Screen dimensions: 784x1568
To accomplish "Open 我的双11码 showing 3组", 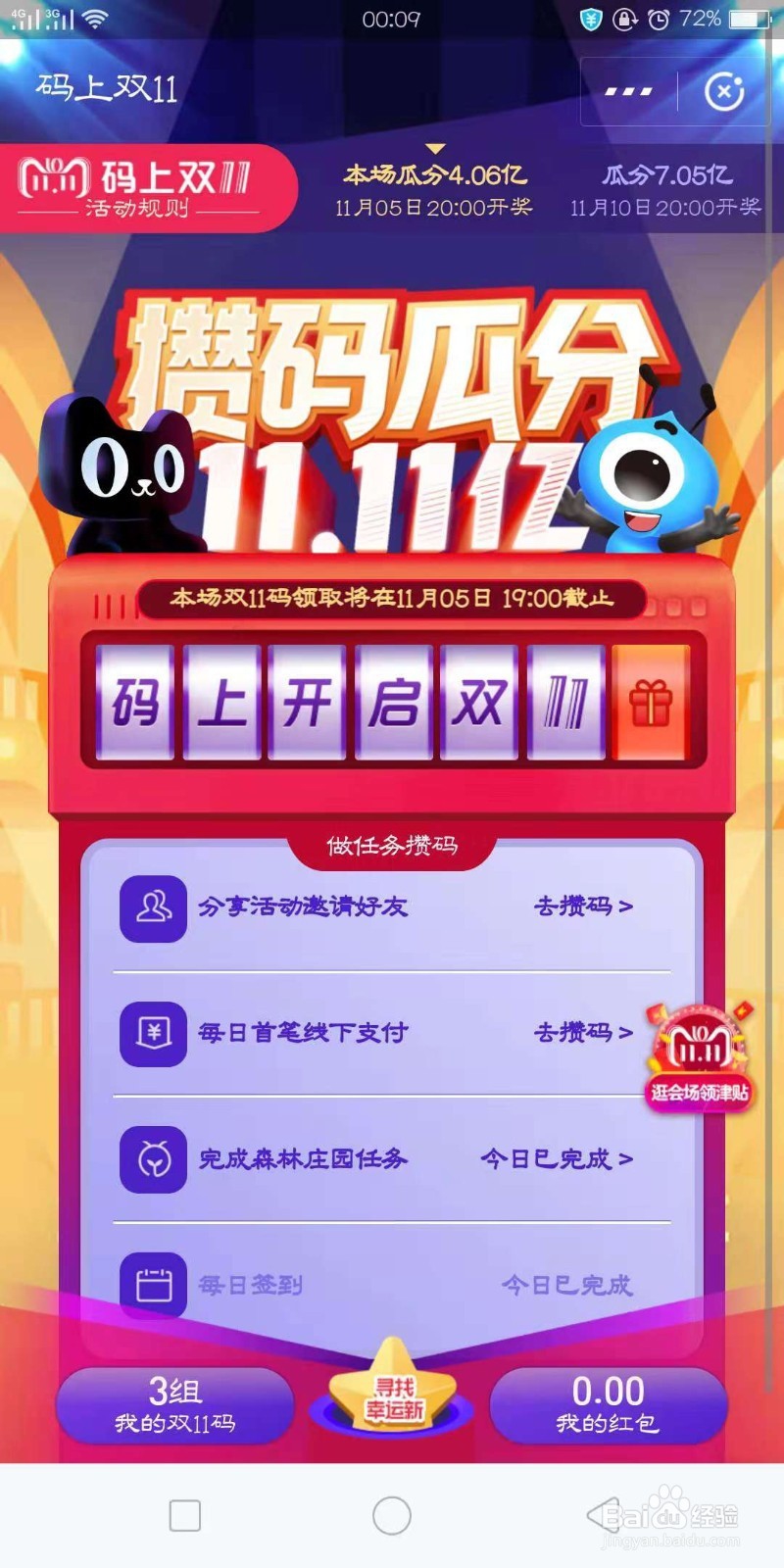I will (174, 1404).
